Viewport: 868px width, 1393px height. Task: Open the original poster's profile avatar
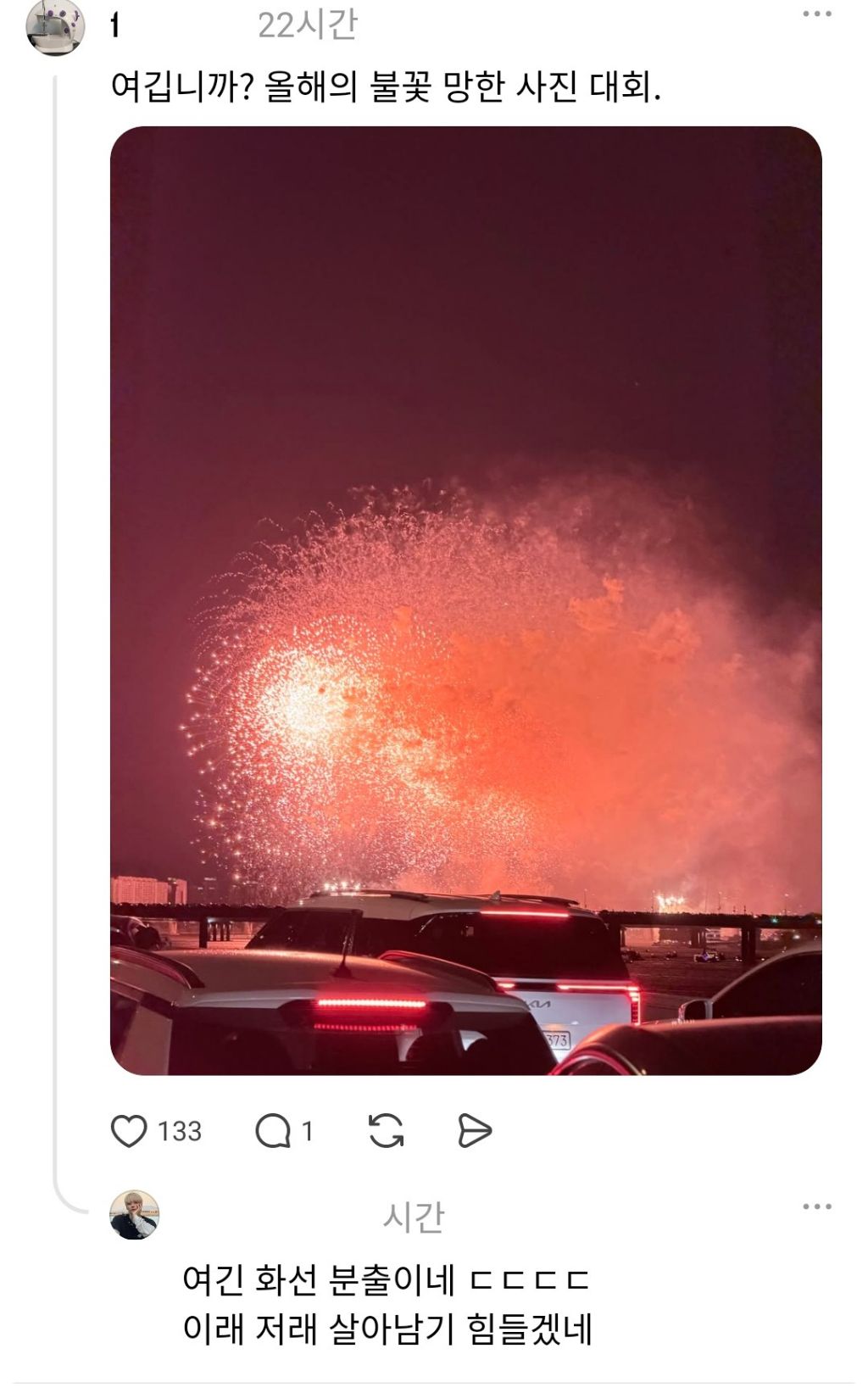click(55, 27)
